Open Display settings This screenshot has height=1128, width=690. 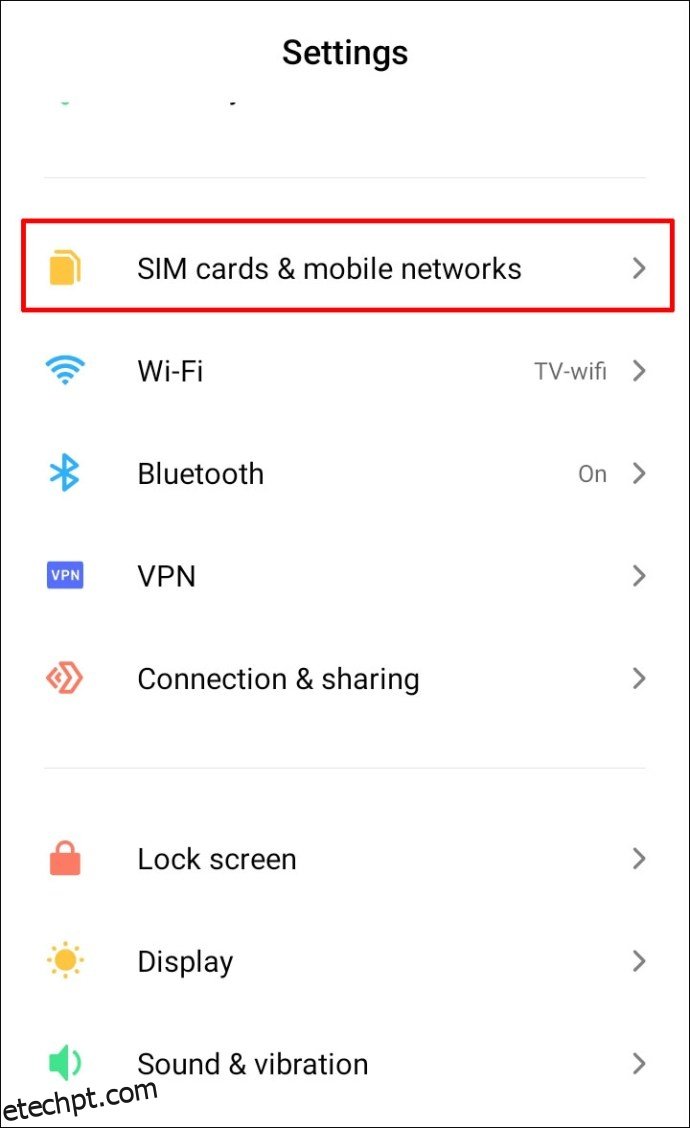pos(345,961)
